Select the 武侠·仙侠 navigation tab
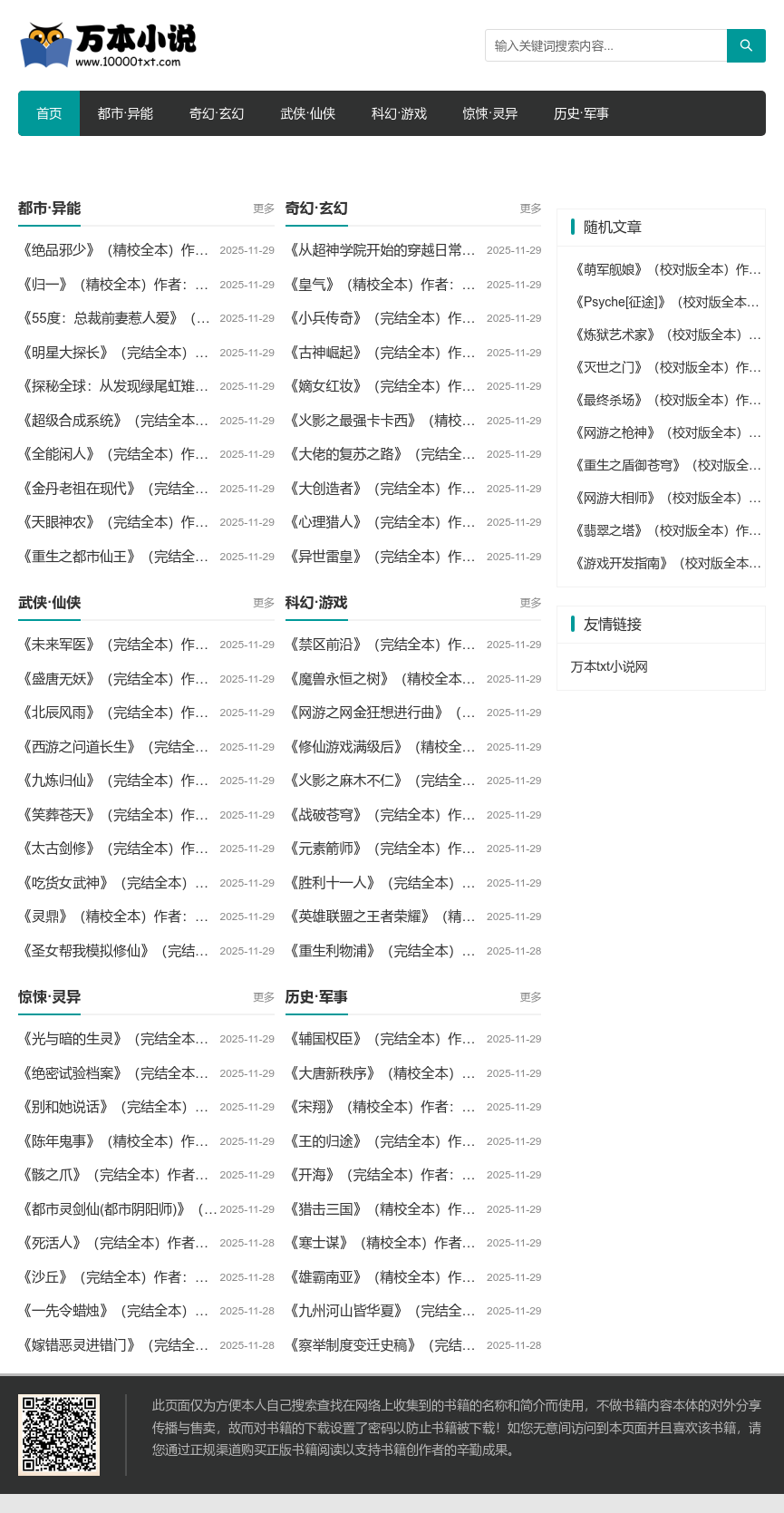 point(308,113)
